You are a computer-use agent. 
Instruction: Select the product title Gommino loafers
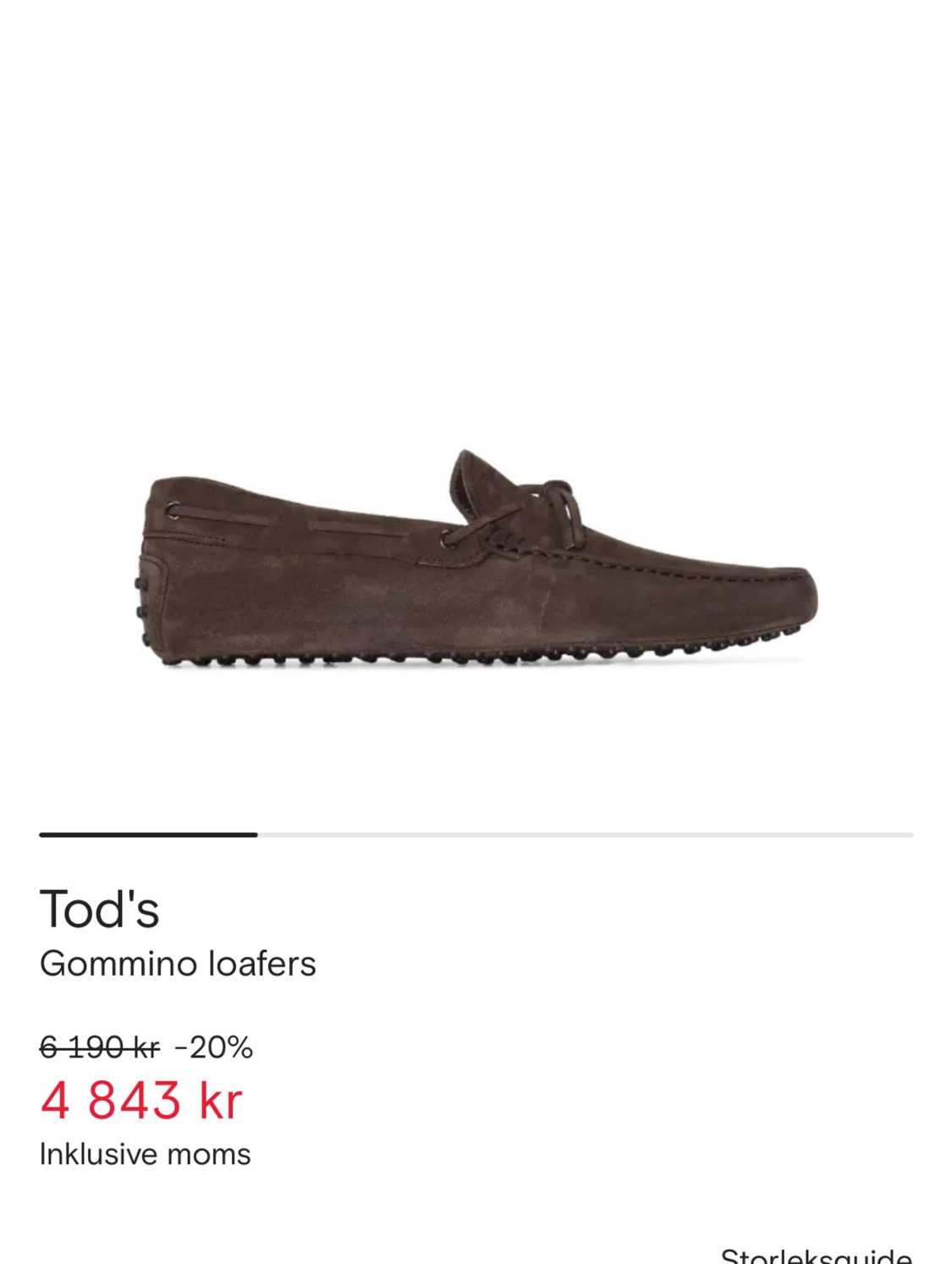pos(178,964)
